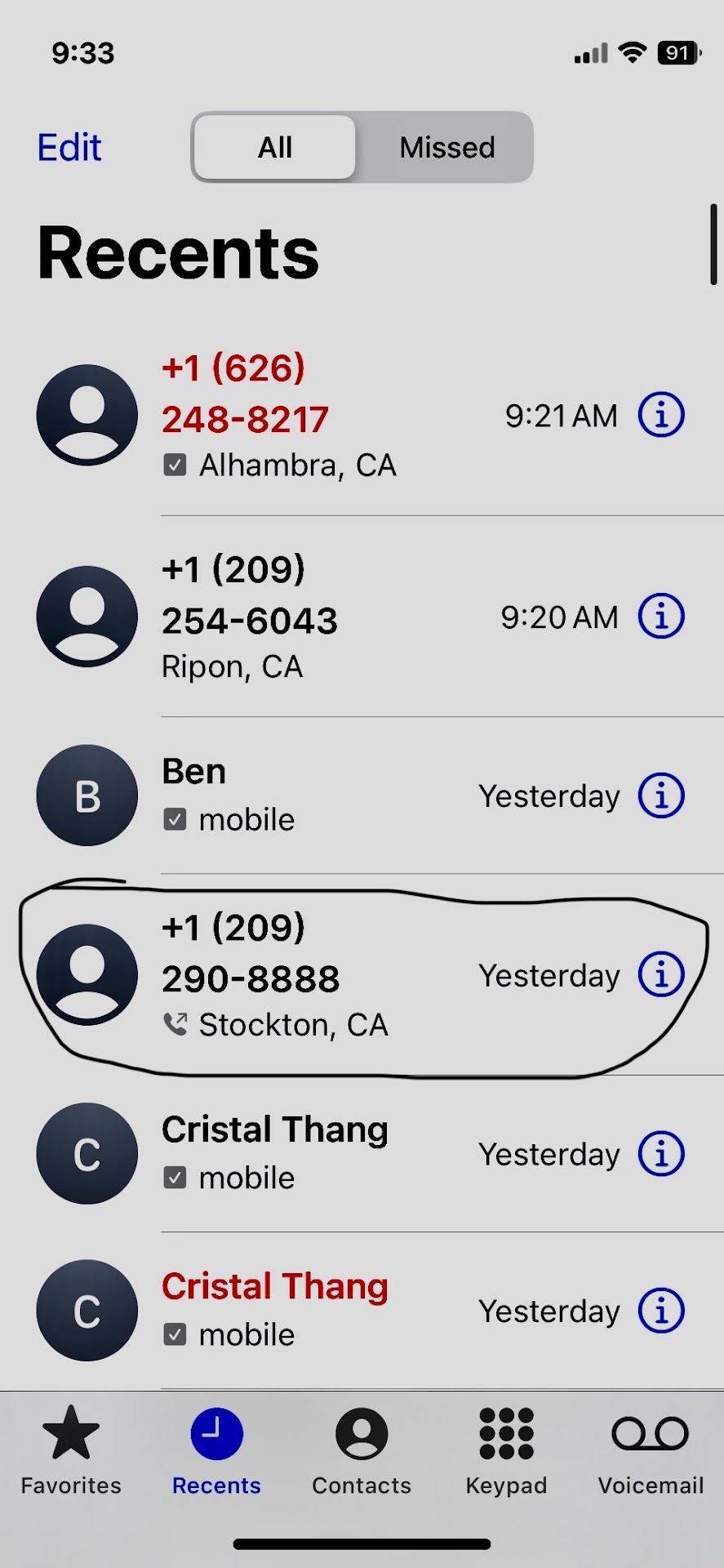Check the Voicemail tab
724x1568 pixels.
pos(651,1451)
